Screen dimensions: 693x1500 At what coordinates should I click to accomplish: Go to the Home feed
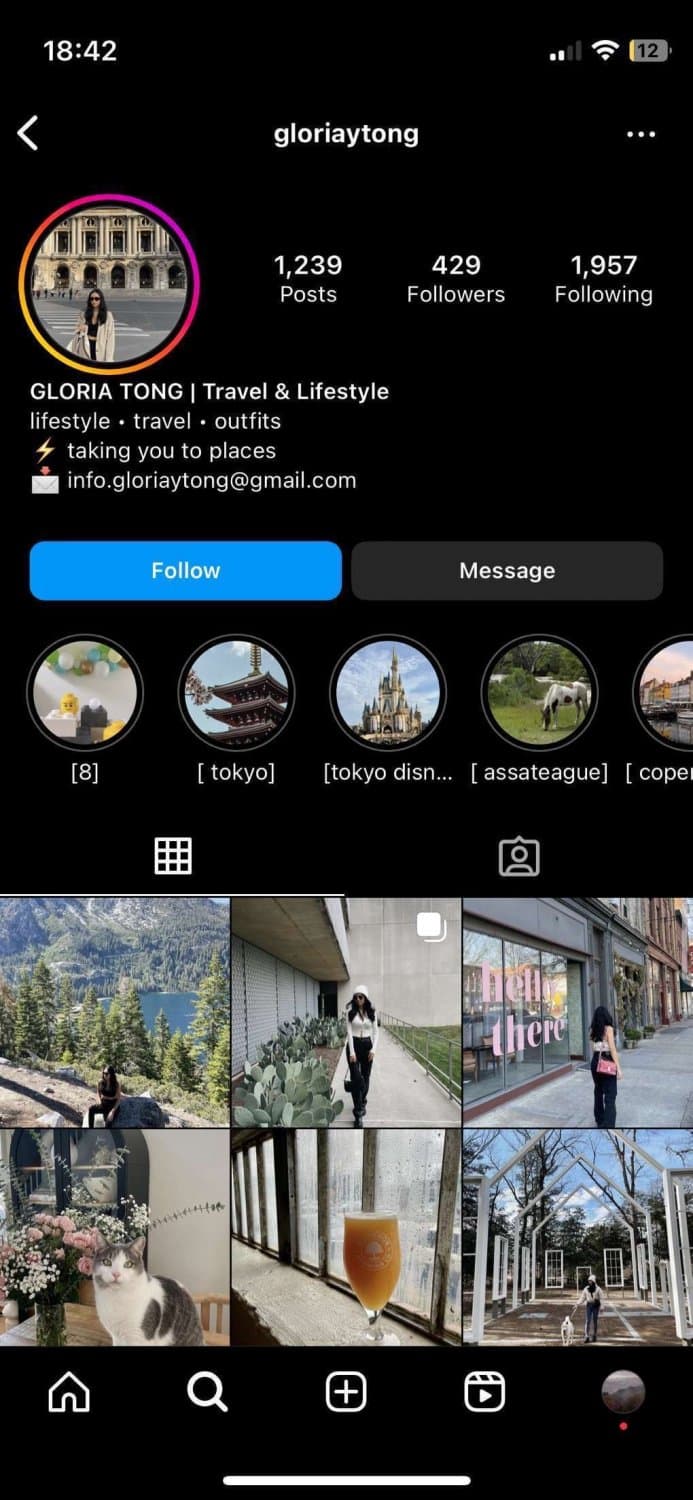coord(69,1392)
